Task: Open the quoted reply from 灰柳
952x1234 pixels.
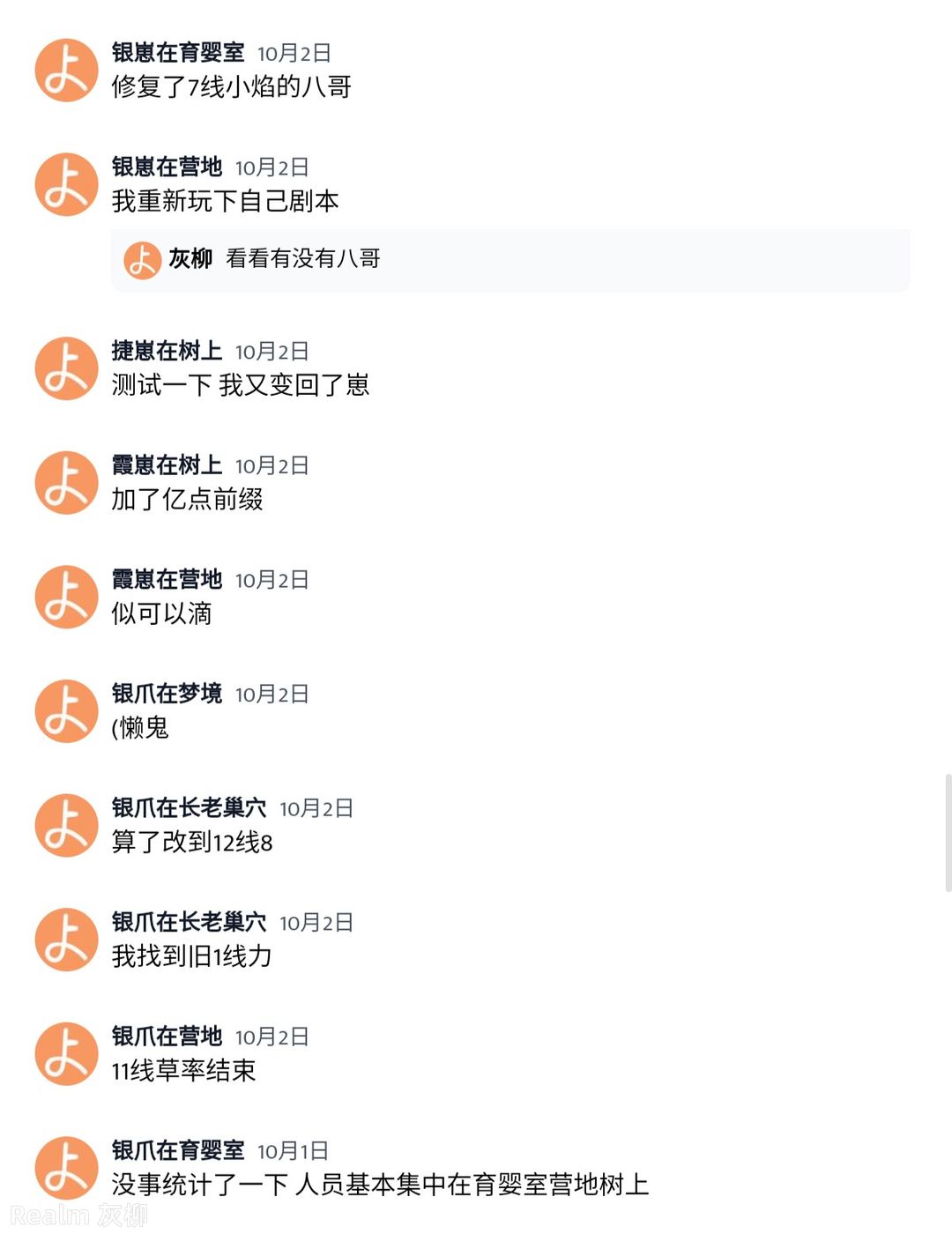Action: click(x=509, y=259)
